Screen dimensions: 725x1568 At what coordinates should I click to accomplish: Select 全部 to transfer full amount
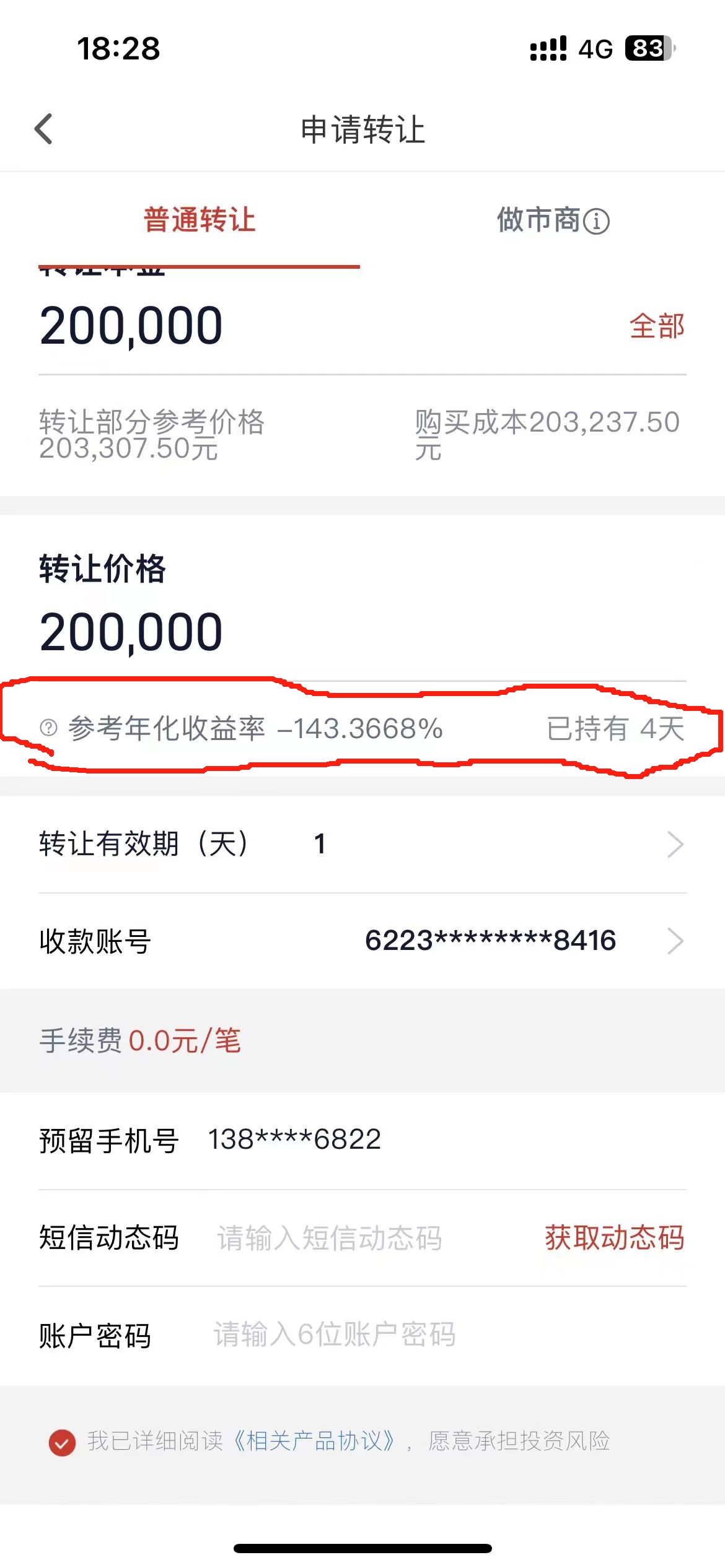tap(656, 326)
